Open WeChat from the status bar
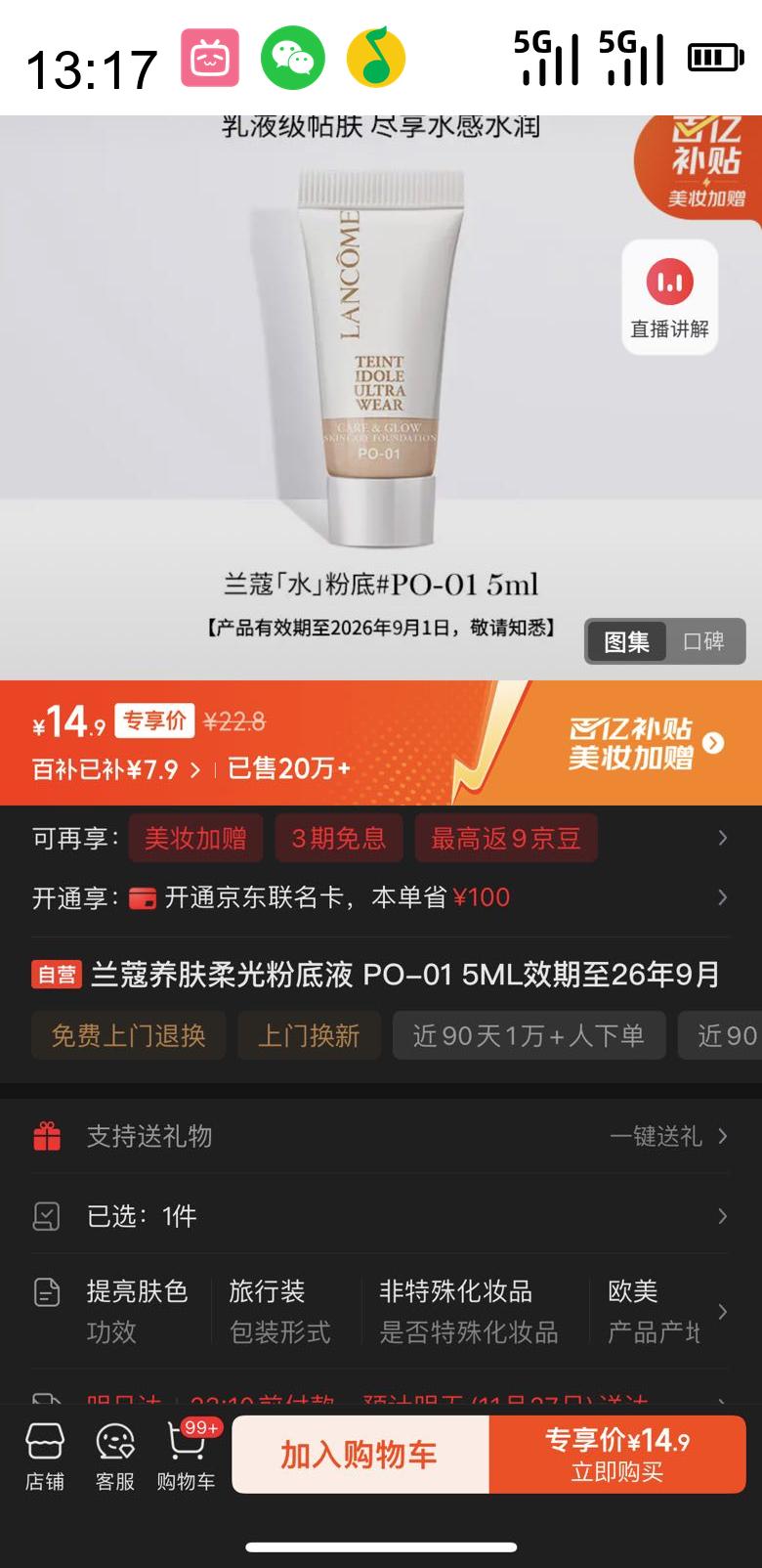The height and width of the screenshot is (1568, 762). pyautogui.click(x=292, y=58)
